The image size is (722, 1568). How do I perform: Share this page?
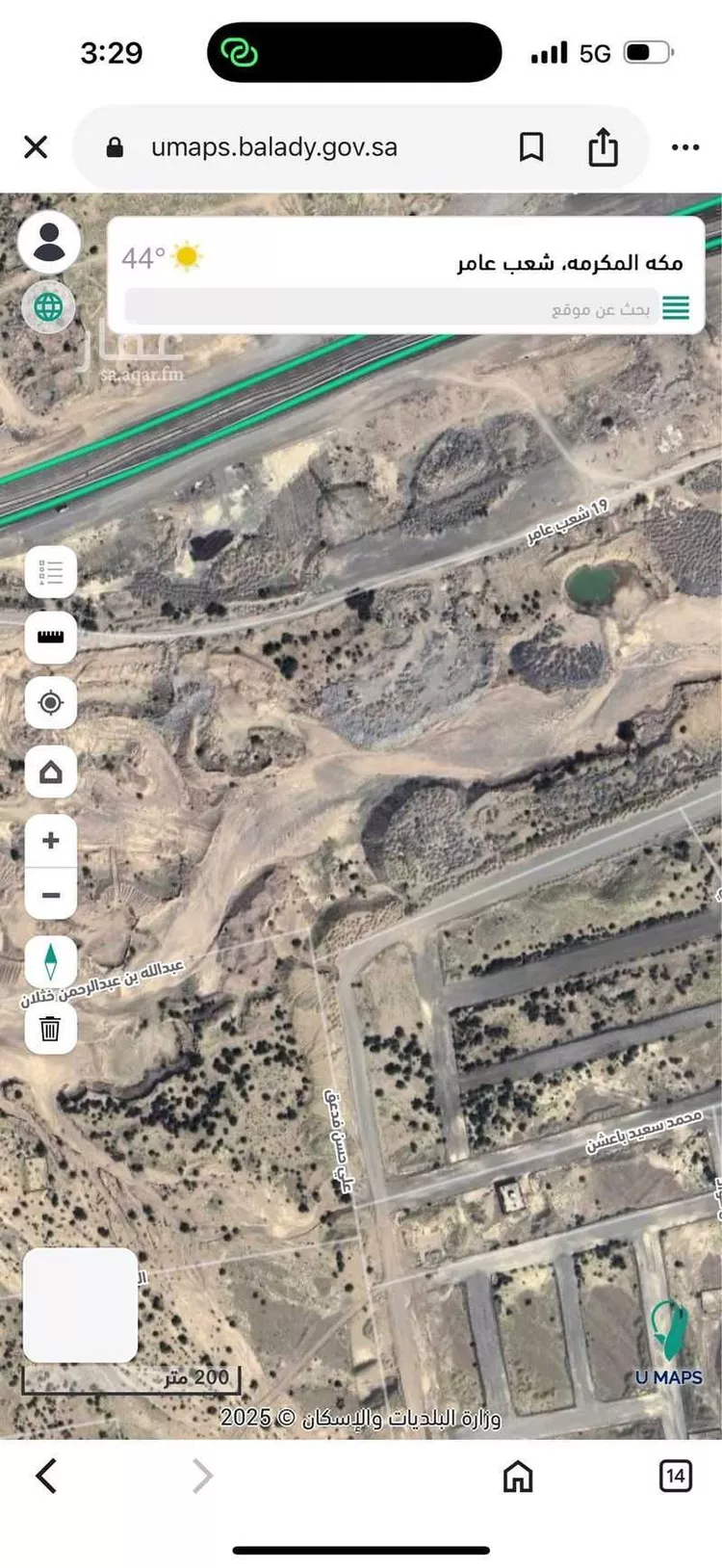coord(603,147)
